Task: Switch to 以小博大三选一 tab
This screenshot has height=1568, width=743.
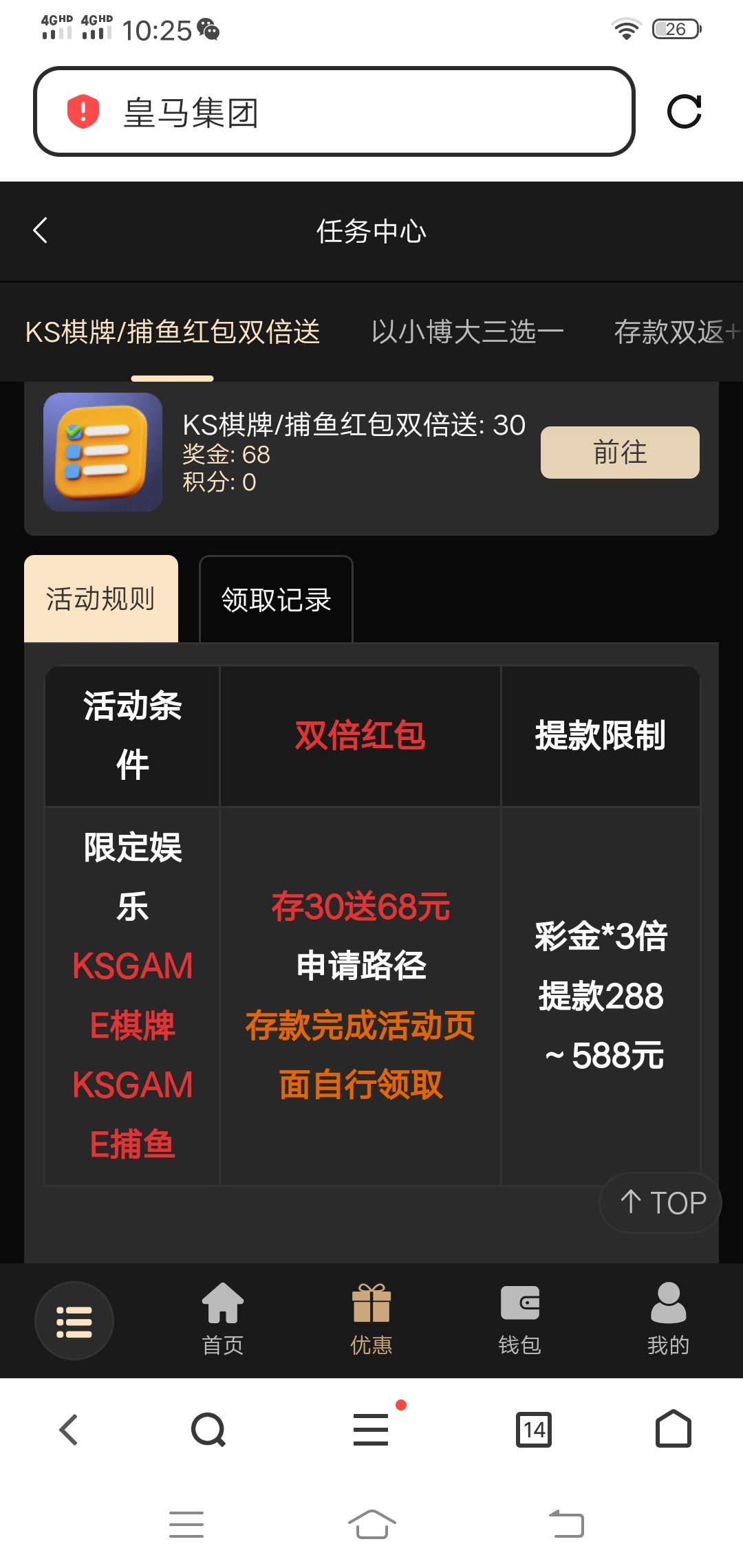Action: (467, 332)
